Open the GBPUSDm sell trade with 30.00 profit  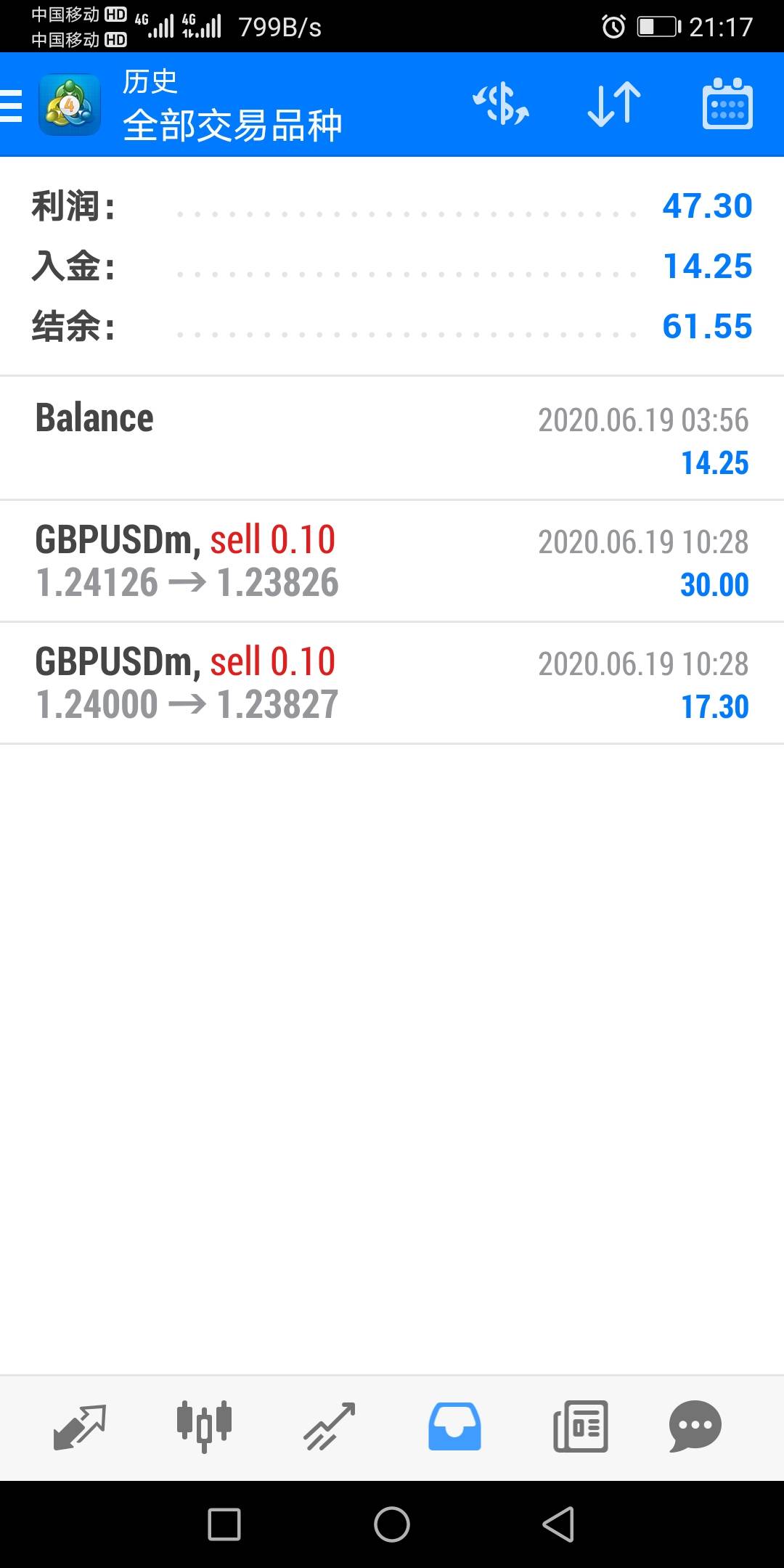[392, 560]
